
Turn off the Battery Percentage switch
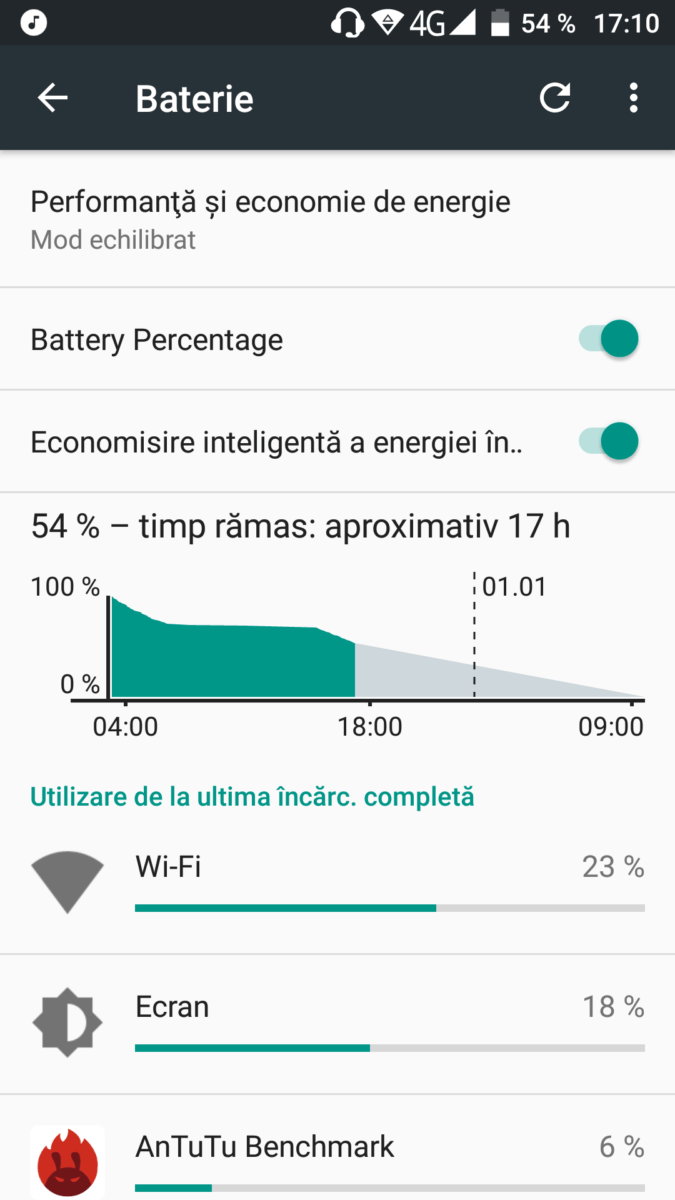pos(609,339)
